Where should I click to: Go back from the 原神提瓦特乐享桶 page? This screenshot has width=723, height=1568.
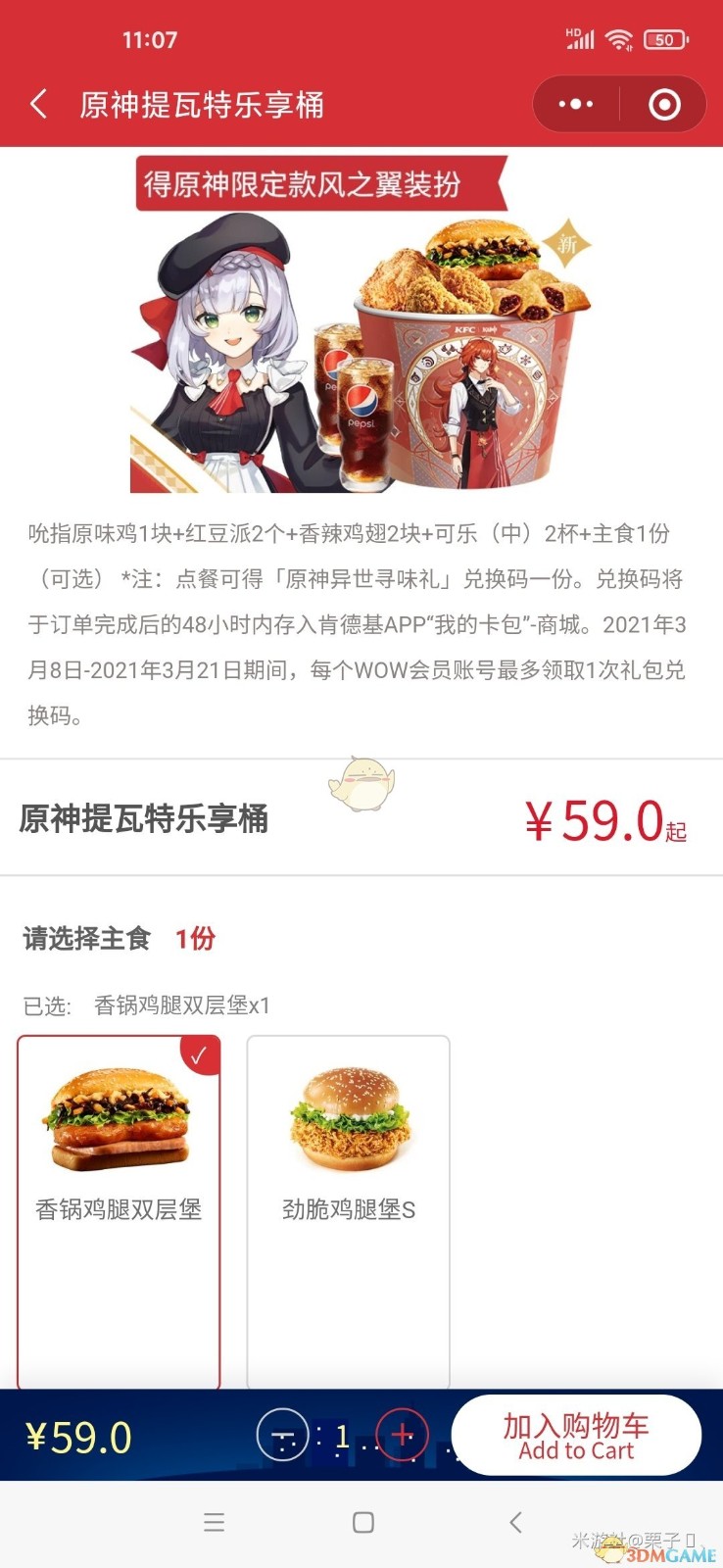click(39, 104)
